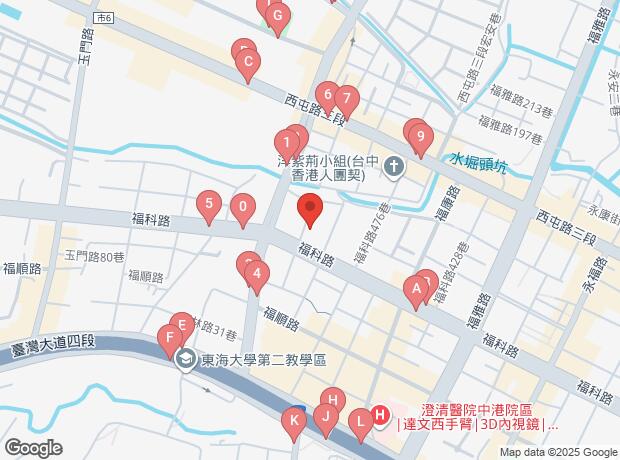The image size is (620, 460).
Task: Open map marker 4
Action: pyautogui.click(x=257, y=274)
